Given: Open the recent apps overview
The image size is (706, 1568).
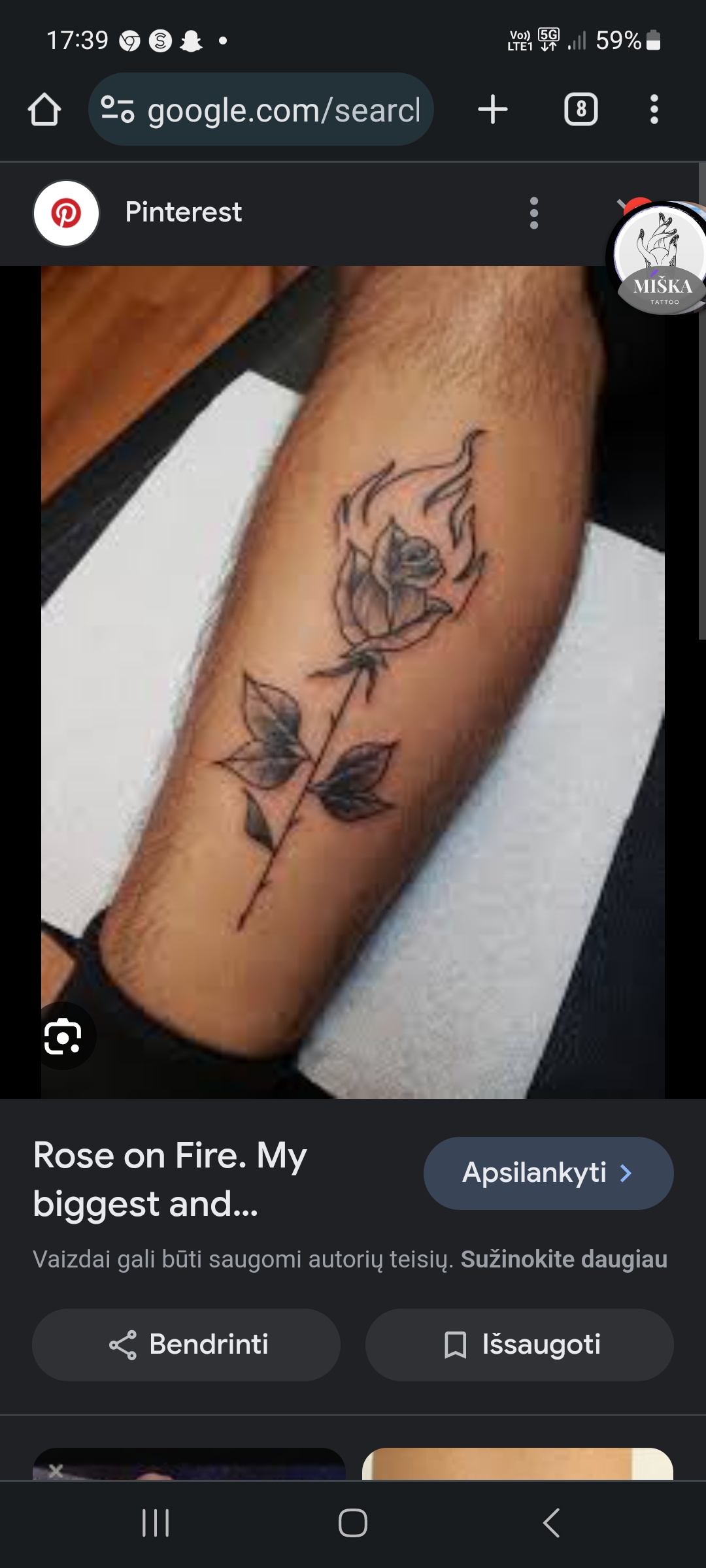Looking at the screenshot, I should (156, 1523).
